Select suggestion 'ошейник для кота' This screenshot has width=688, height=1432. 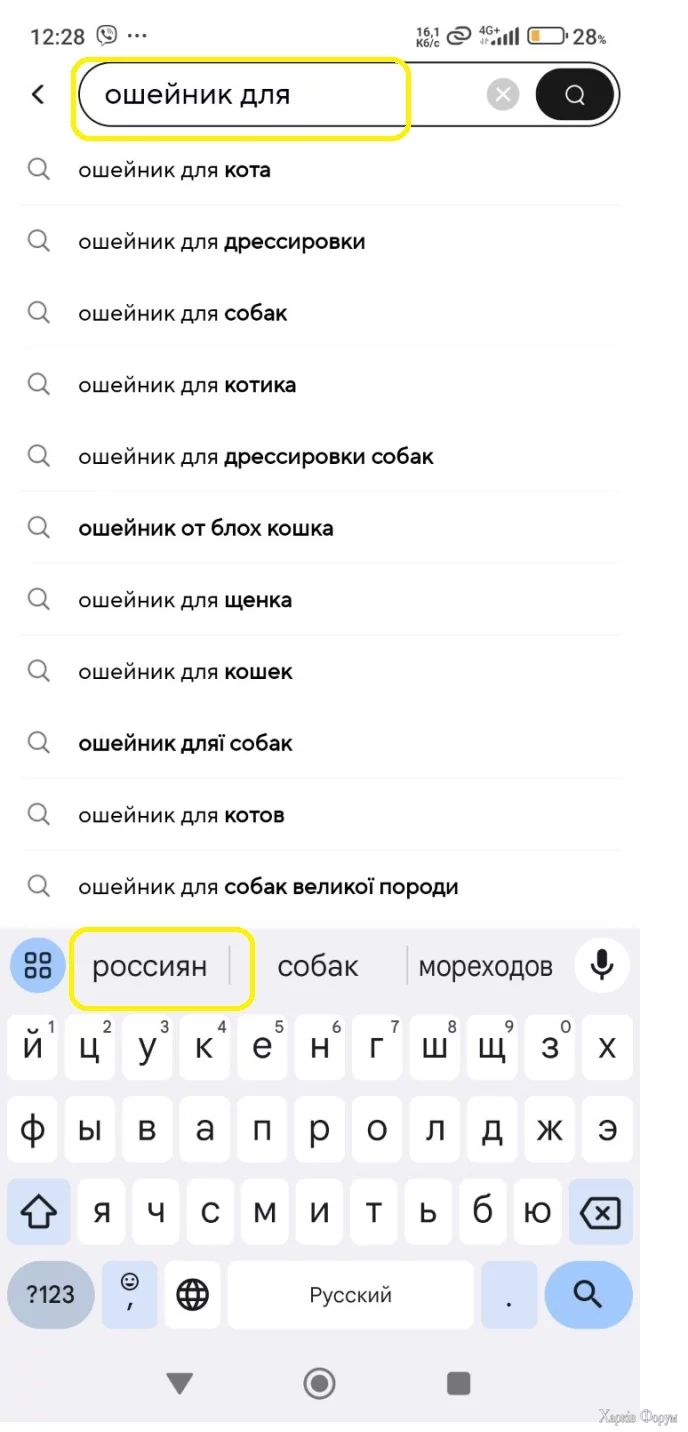click(x=175, y=170)
